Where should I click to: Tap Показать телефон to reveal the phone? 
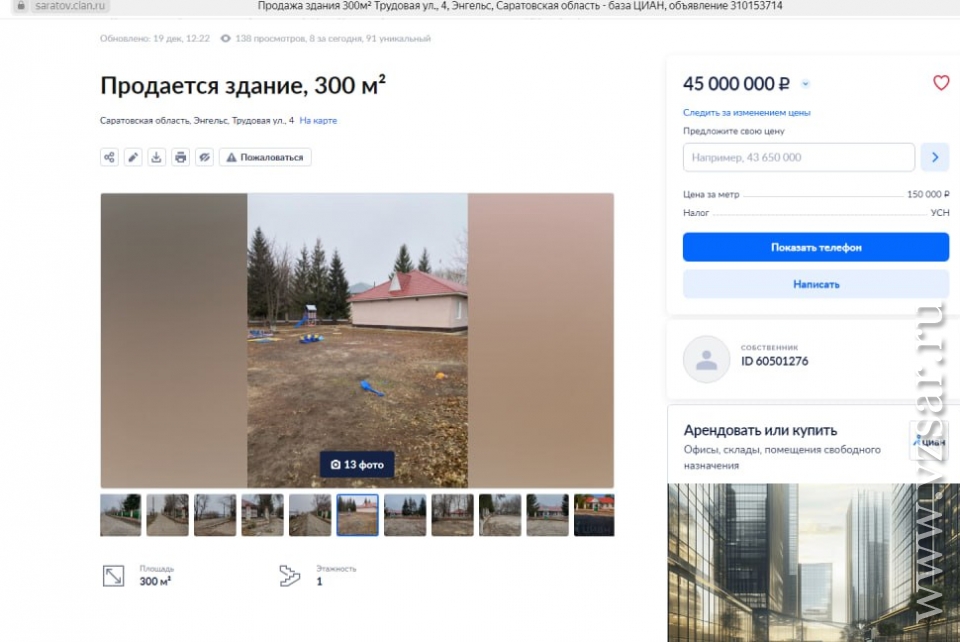point(815,247)
